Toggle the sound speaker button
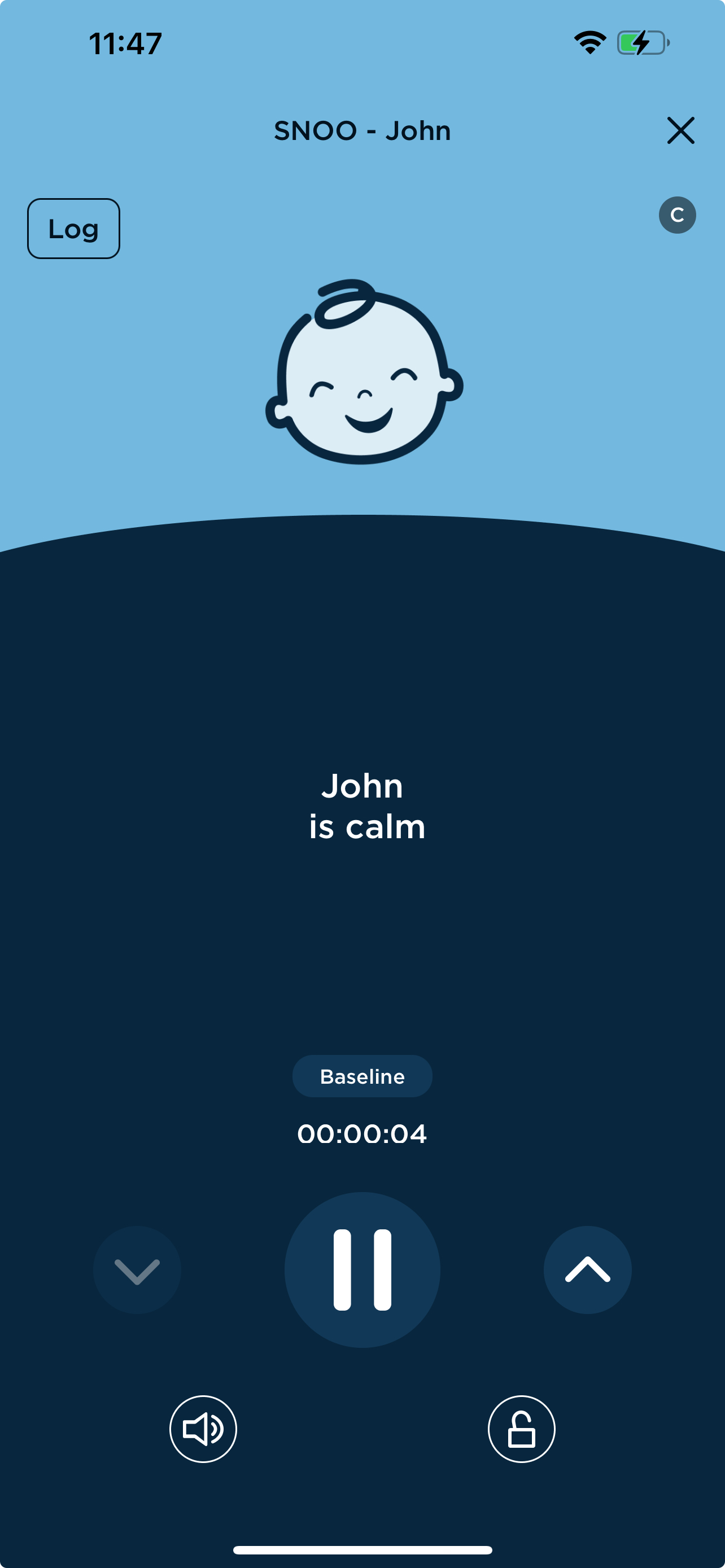 point(203,1429)
